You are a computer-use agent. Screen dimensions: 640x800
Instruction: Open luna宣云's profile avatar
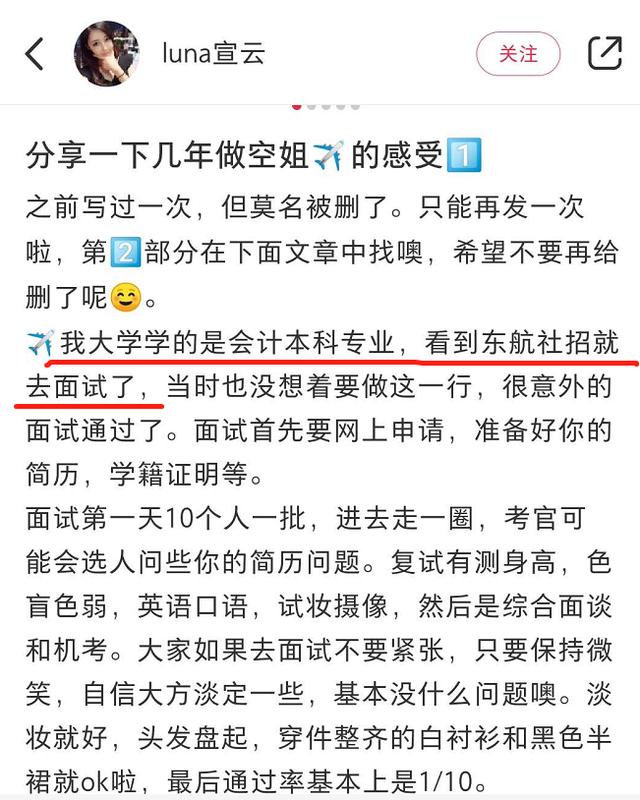(107, 53)
